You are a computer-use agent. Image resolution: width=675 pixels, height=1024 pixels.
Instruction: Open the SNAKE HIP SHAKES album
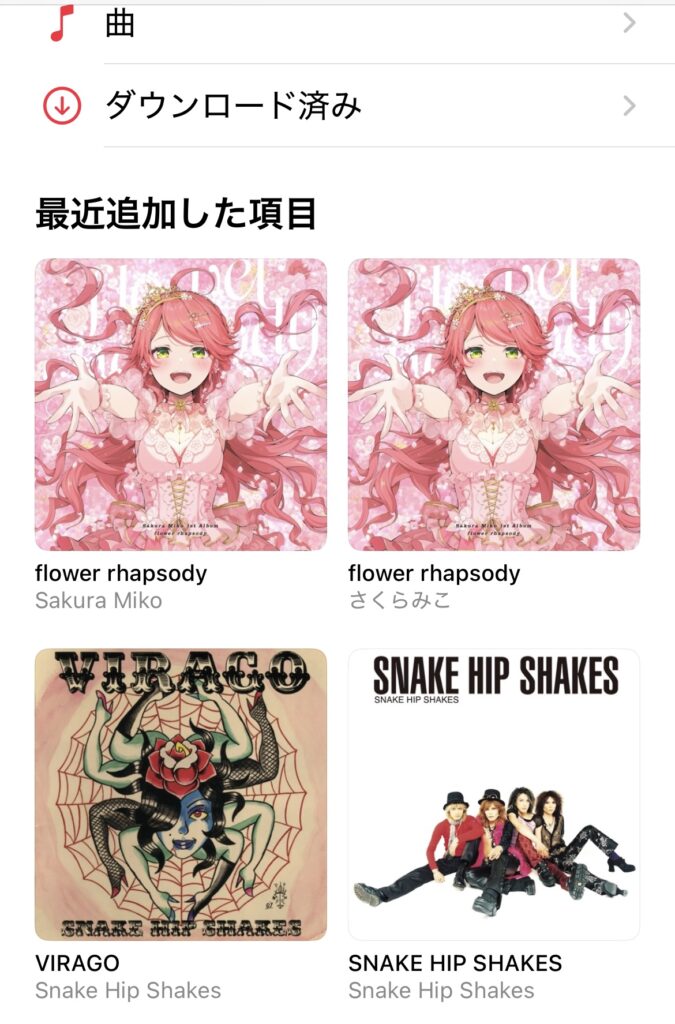tap(494, 794)
